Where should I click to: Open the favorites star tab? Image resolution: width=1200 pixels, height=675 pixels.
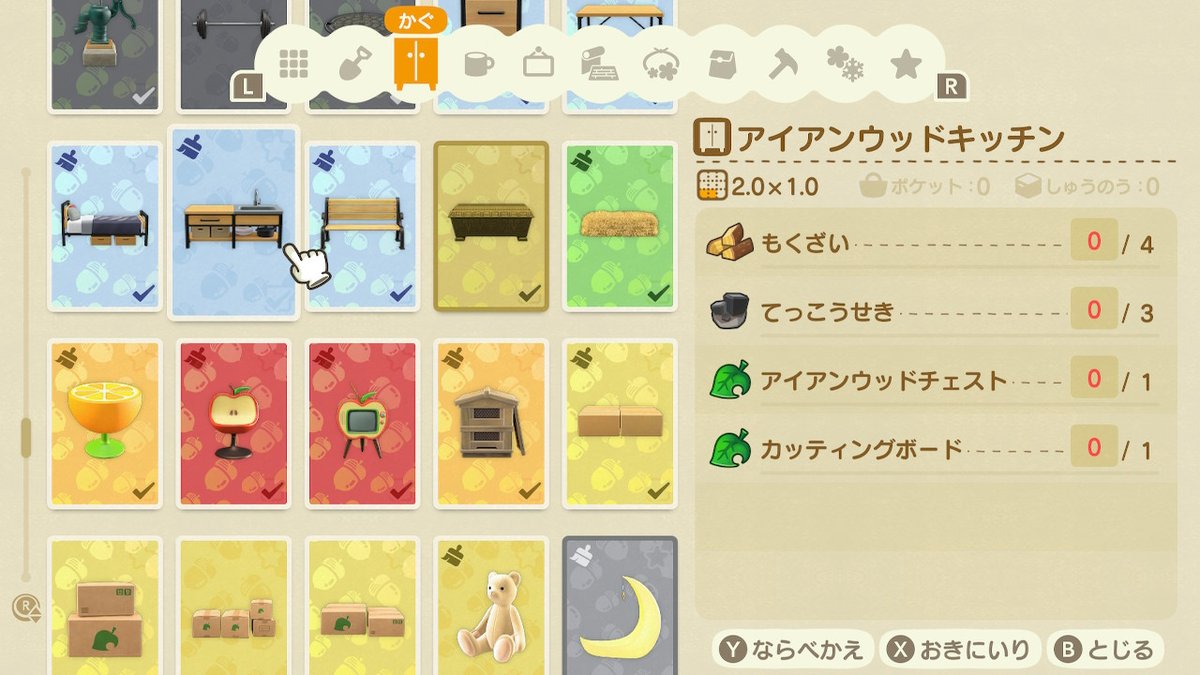click(x=906, y=65)
